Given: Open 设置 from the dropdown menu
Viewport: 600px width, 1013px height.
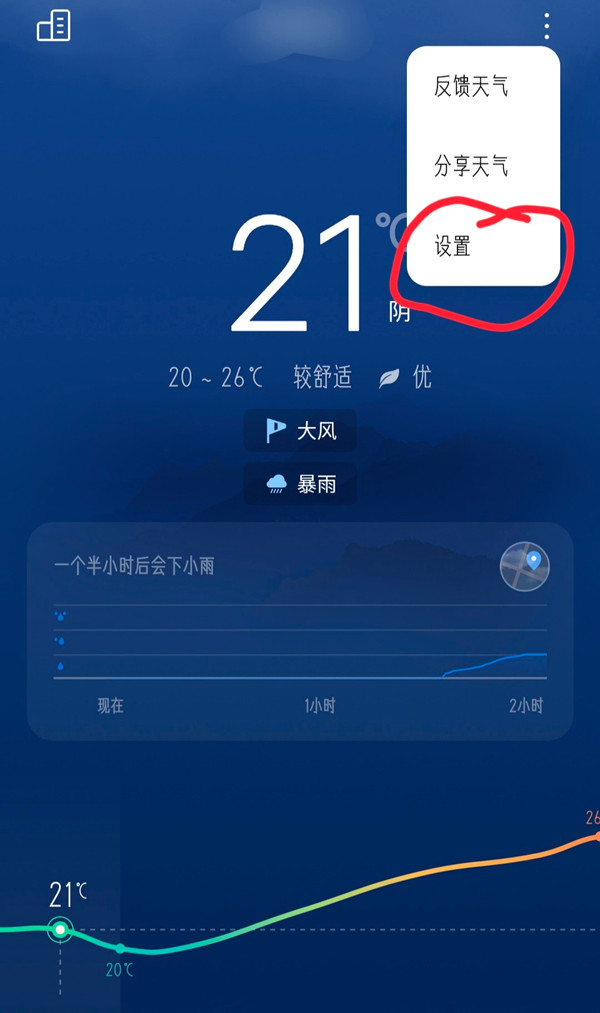Looking at the screenshot, I should [453, 246].
